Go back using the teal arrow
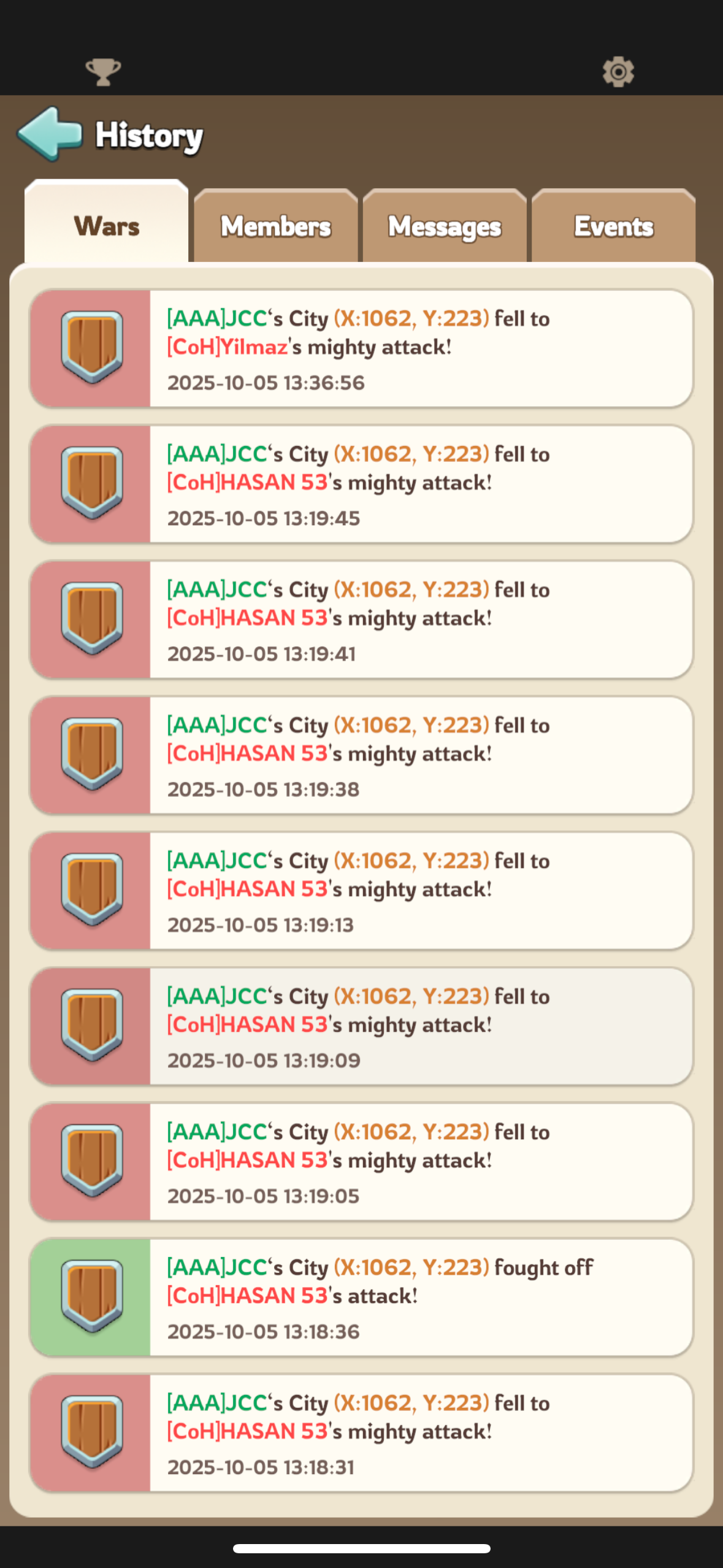The image size is (723, 1568). click(50, 134)
